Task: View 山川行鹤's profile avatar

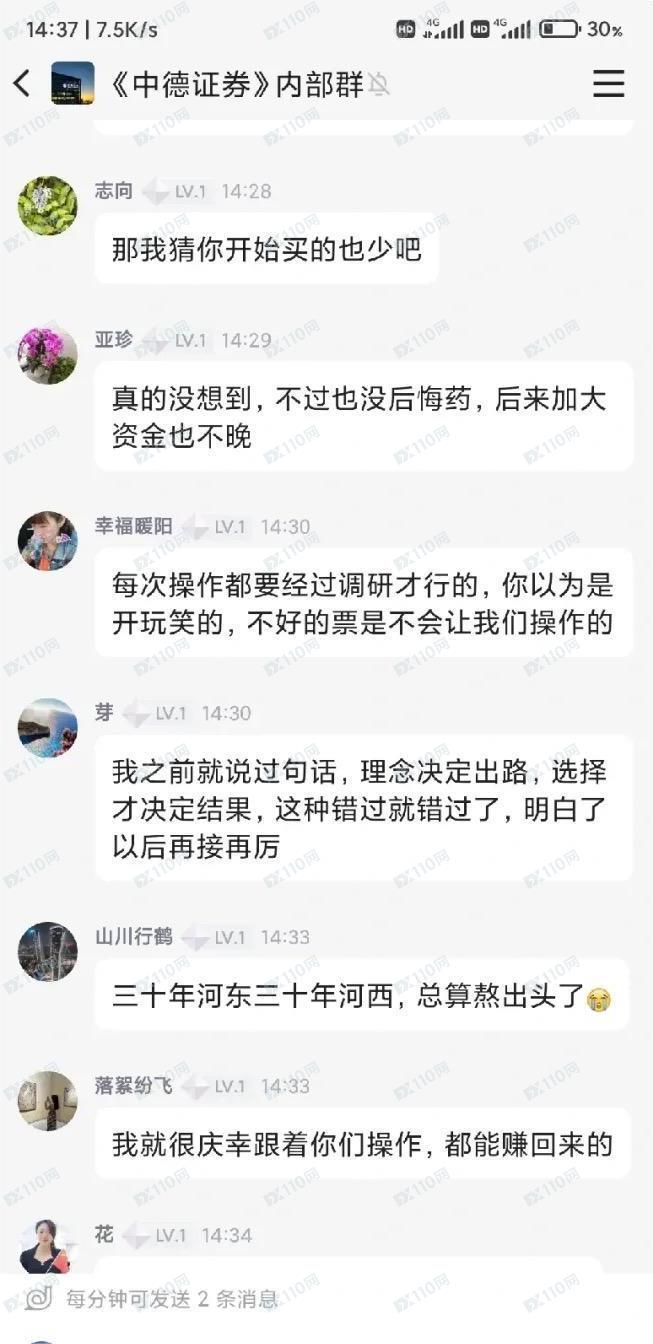Action: pyautogui.click(x=47, y=951)
